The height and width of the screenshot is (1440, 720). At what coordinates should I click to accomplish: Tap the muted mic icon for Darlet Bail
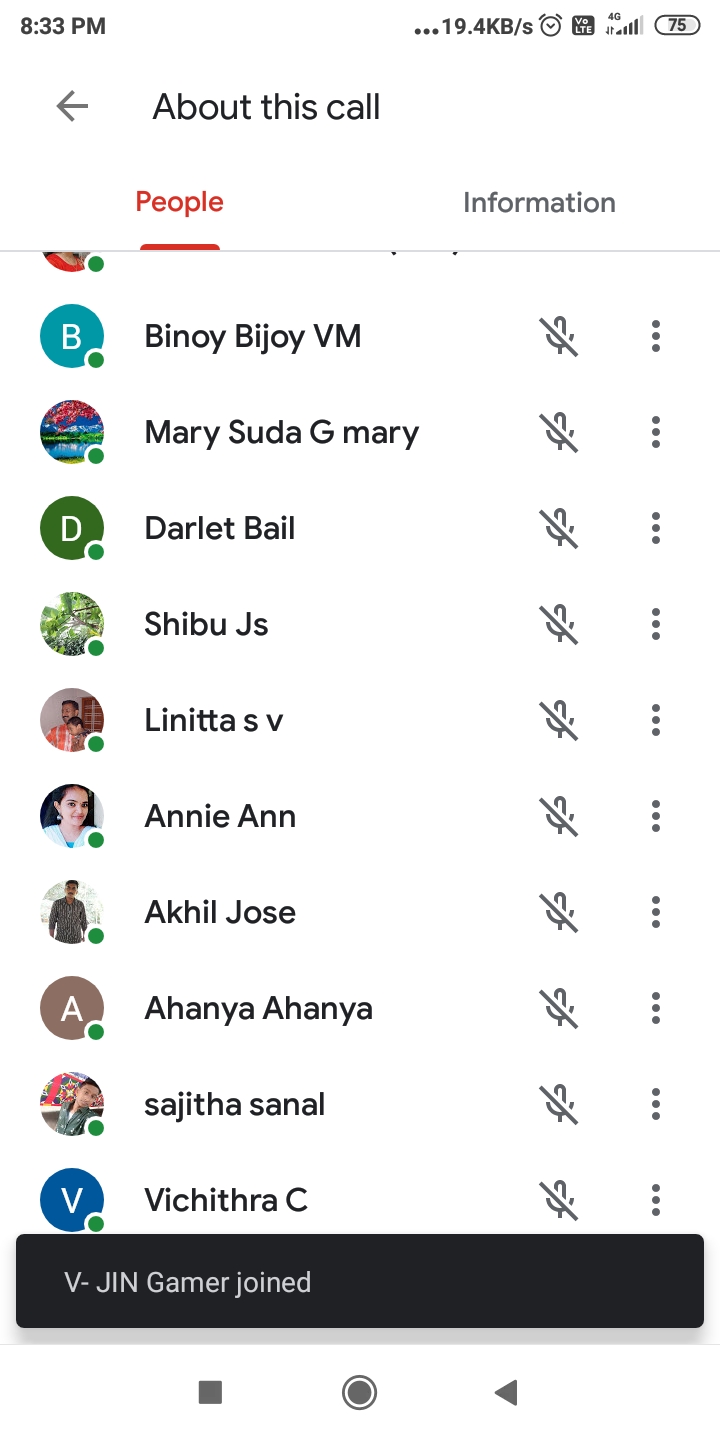point(560,528)
